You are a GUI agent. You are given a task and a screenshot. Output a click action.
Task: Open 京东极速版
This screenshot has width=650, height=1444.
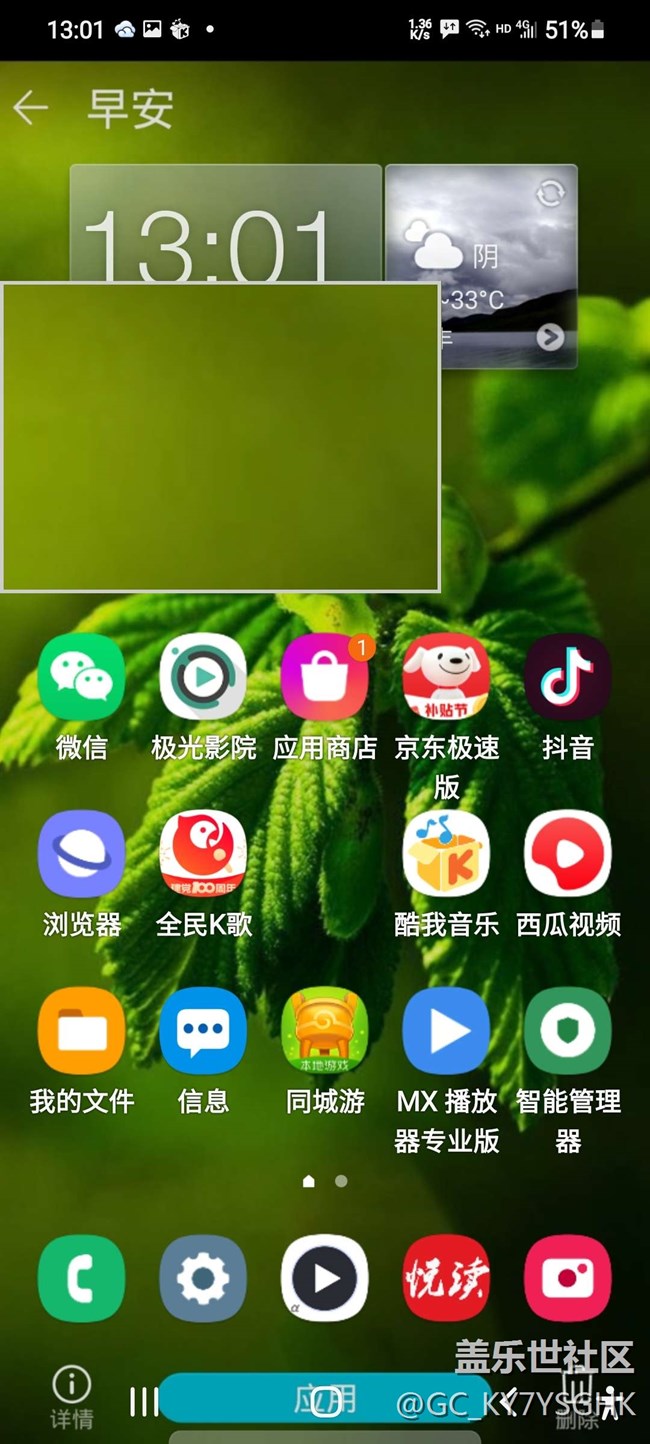[x=446, y=676]
